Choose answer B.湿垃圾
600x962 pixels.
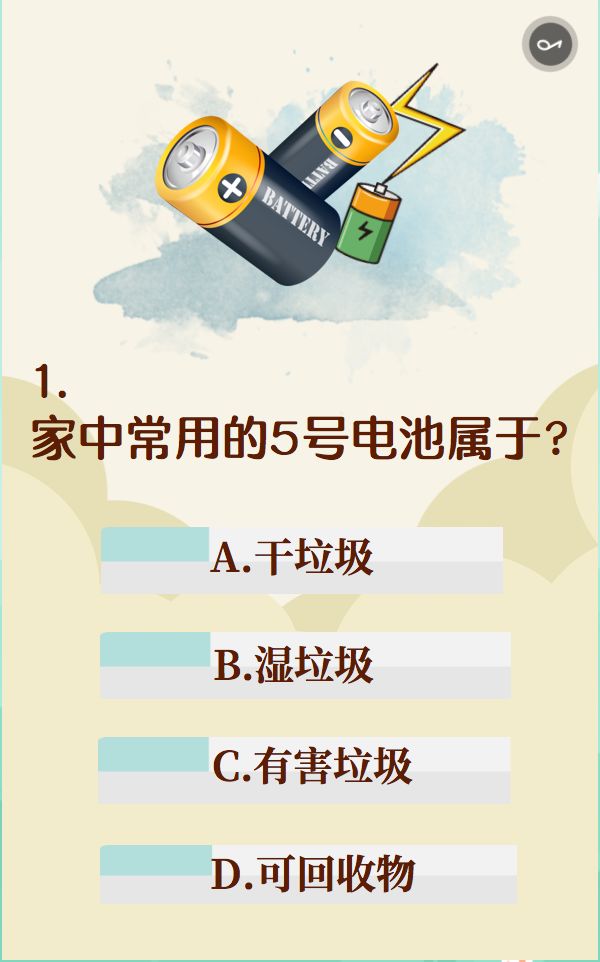tap(304, 665)
